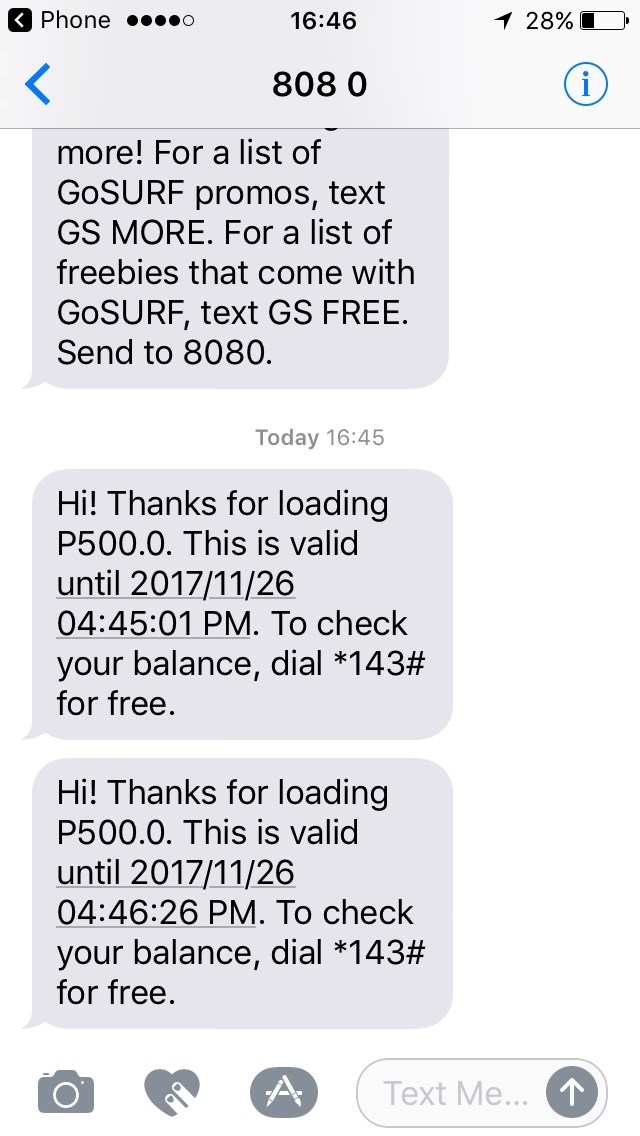The height and width of the screenshot is (1136, 640).
Task: Open conversation details info button
Action: click(x=585, y=85)
